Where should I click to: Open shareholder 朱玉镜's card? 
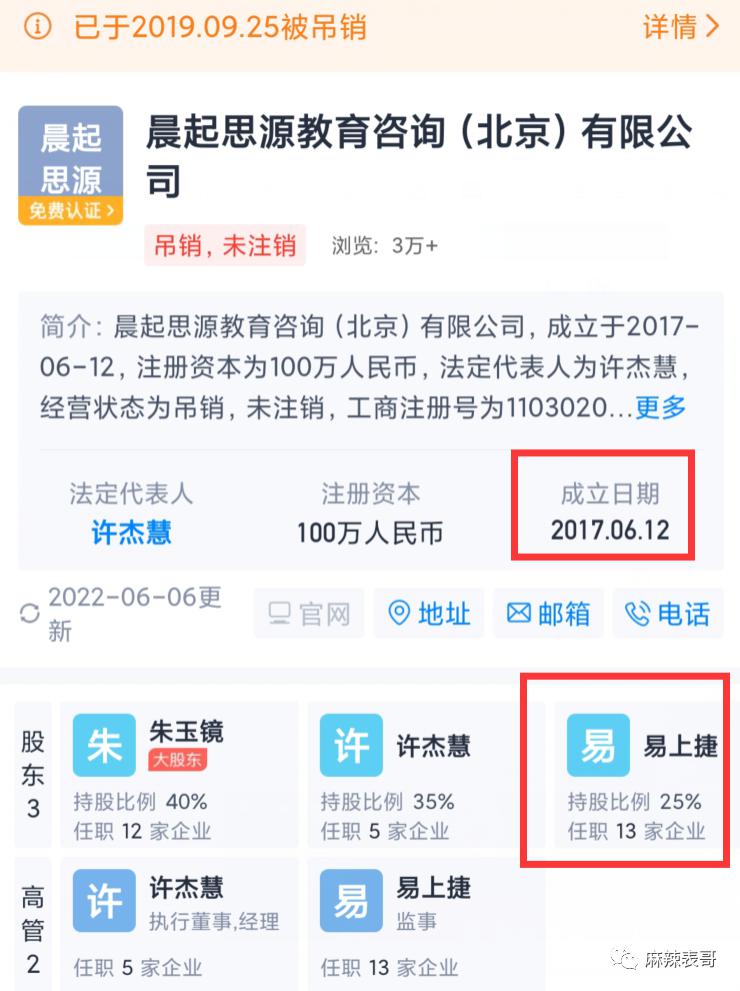pos(179,775)
